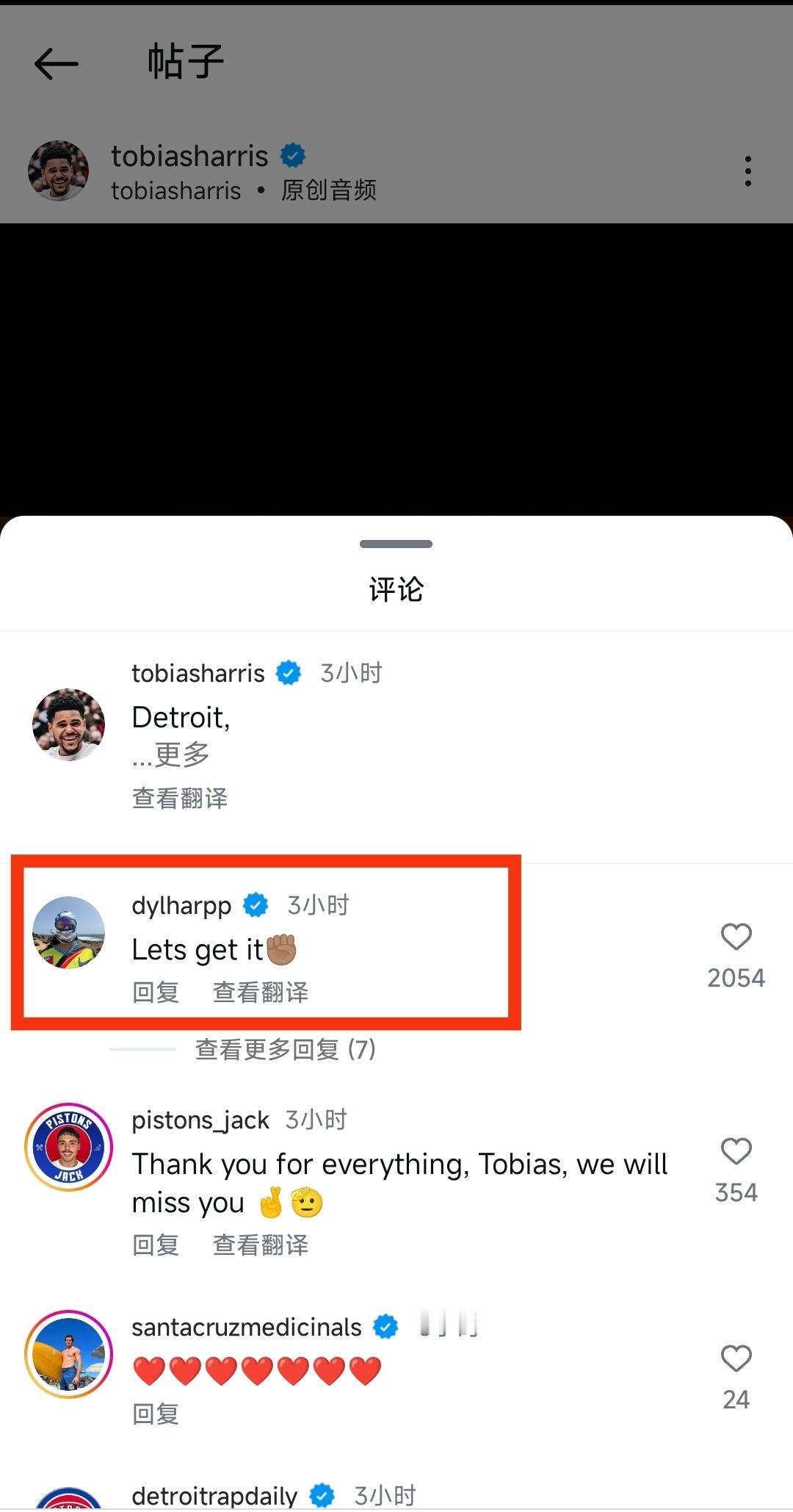Reply to the pistons_jack comment
Screen dimensions: 793x1512
156,1245
